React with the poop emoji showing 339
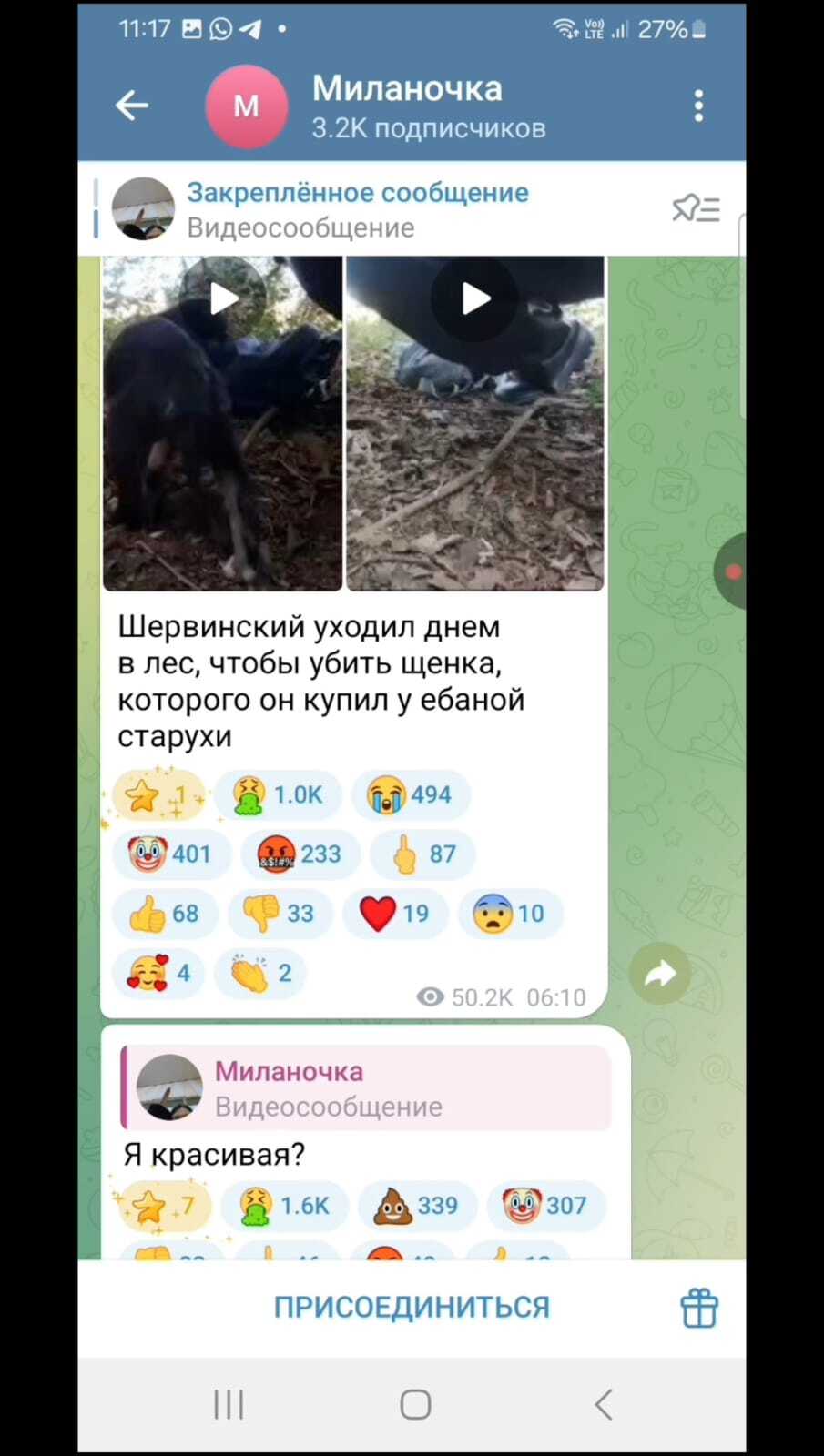This screenshot has width=824, height=1456. (417, 1206)
